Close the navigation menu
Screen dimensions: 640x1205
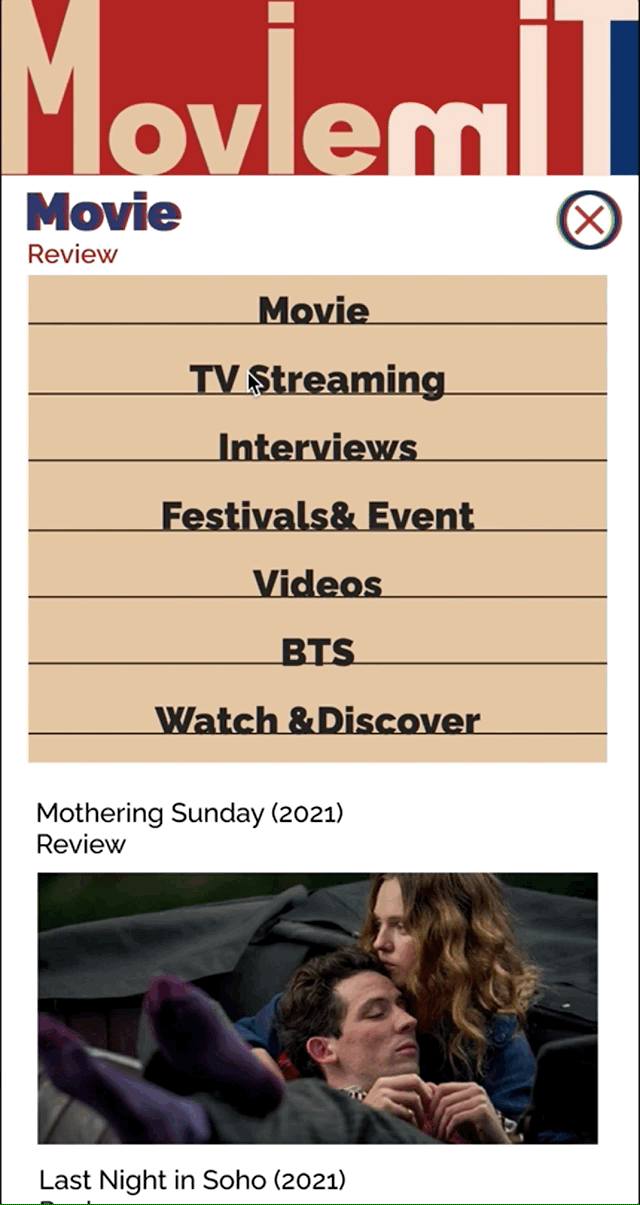click(589, 220)
